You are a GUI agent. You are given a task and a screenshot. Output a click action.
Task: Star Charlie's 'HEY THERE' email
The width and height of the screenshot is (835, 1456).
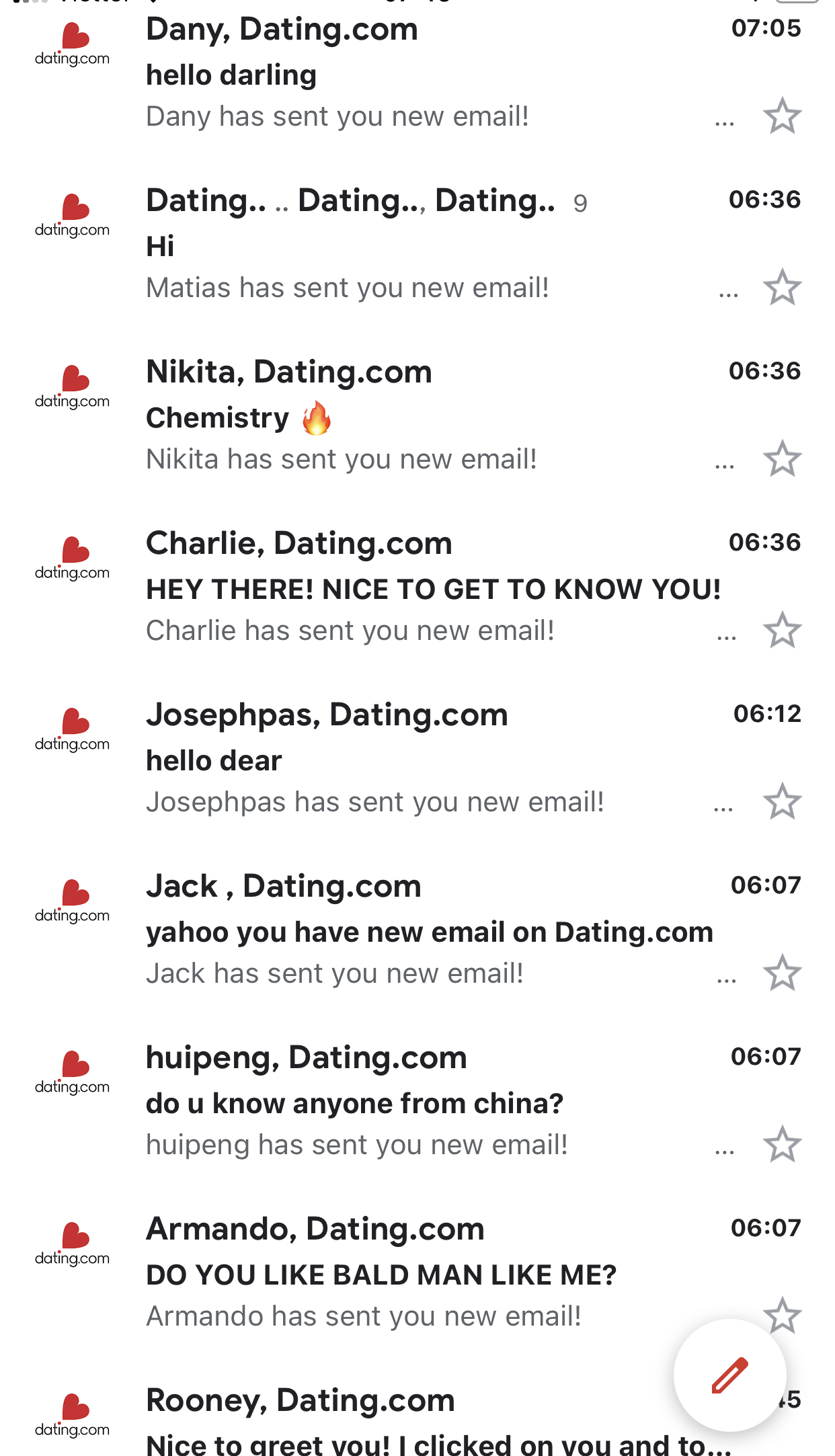781,631
